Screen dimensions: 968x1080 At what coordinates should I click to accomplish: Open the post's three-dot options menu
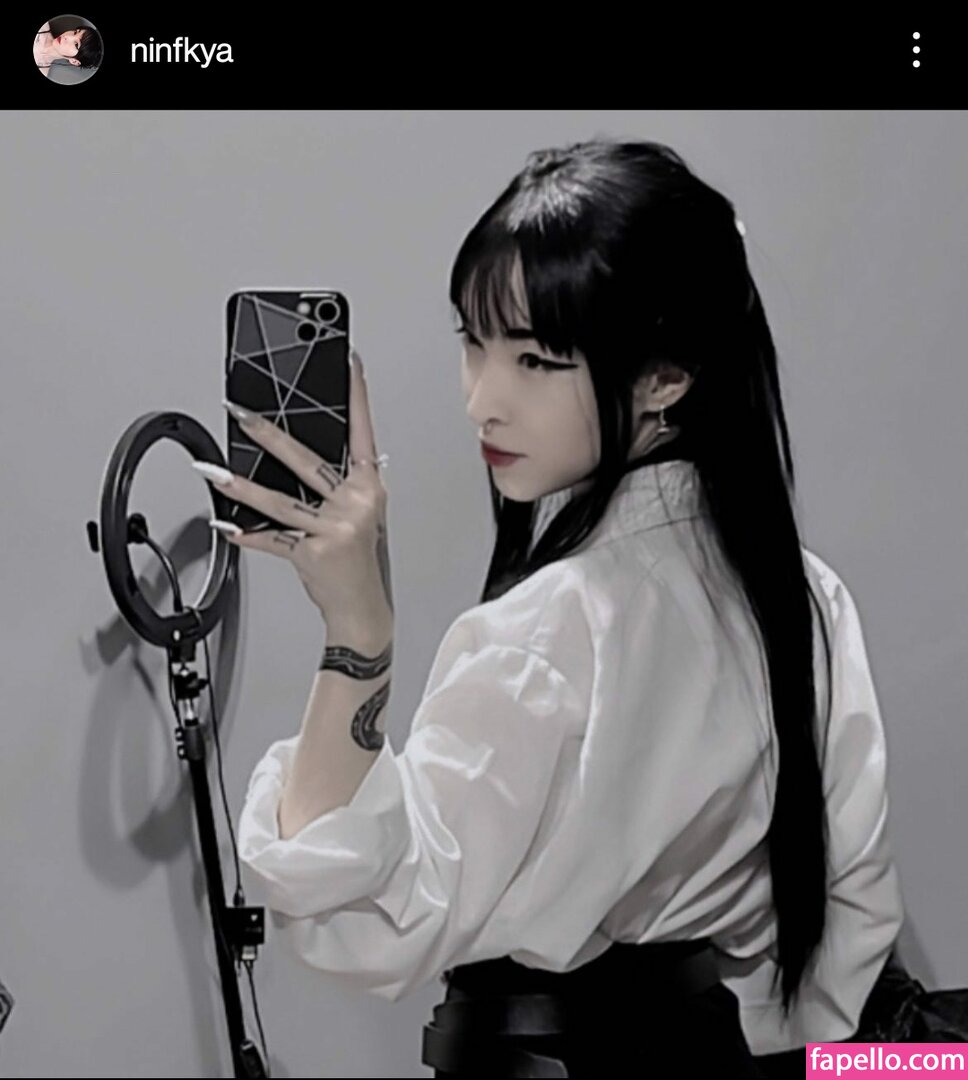click(916, 50)
